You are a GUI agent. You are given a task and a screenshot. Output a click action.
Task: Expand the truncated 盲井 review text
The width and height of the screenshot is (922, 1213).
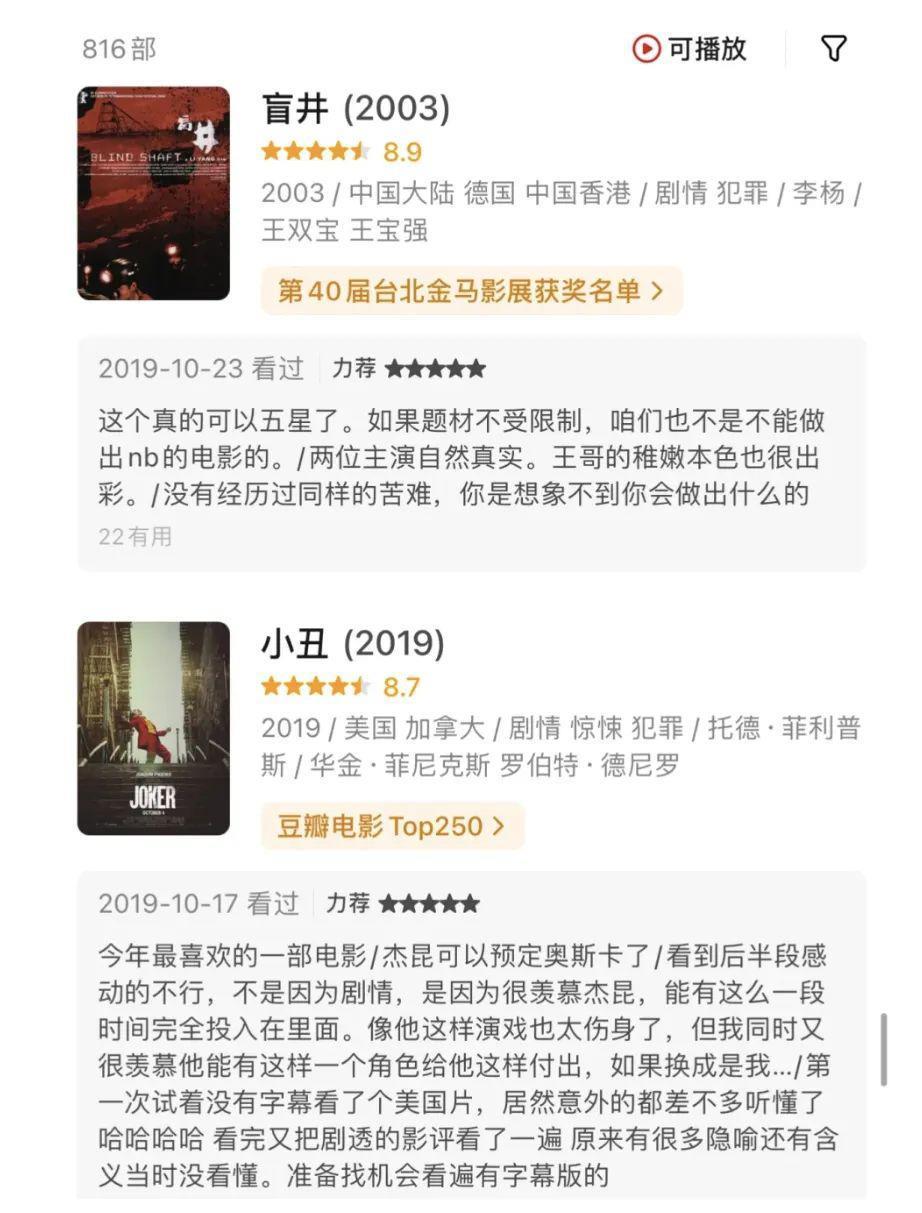pyautogui.click(x=460, y=460)
